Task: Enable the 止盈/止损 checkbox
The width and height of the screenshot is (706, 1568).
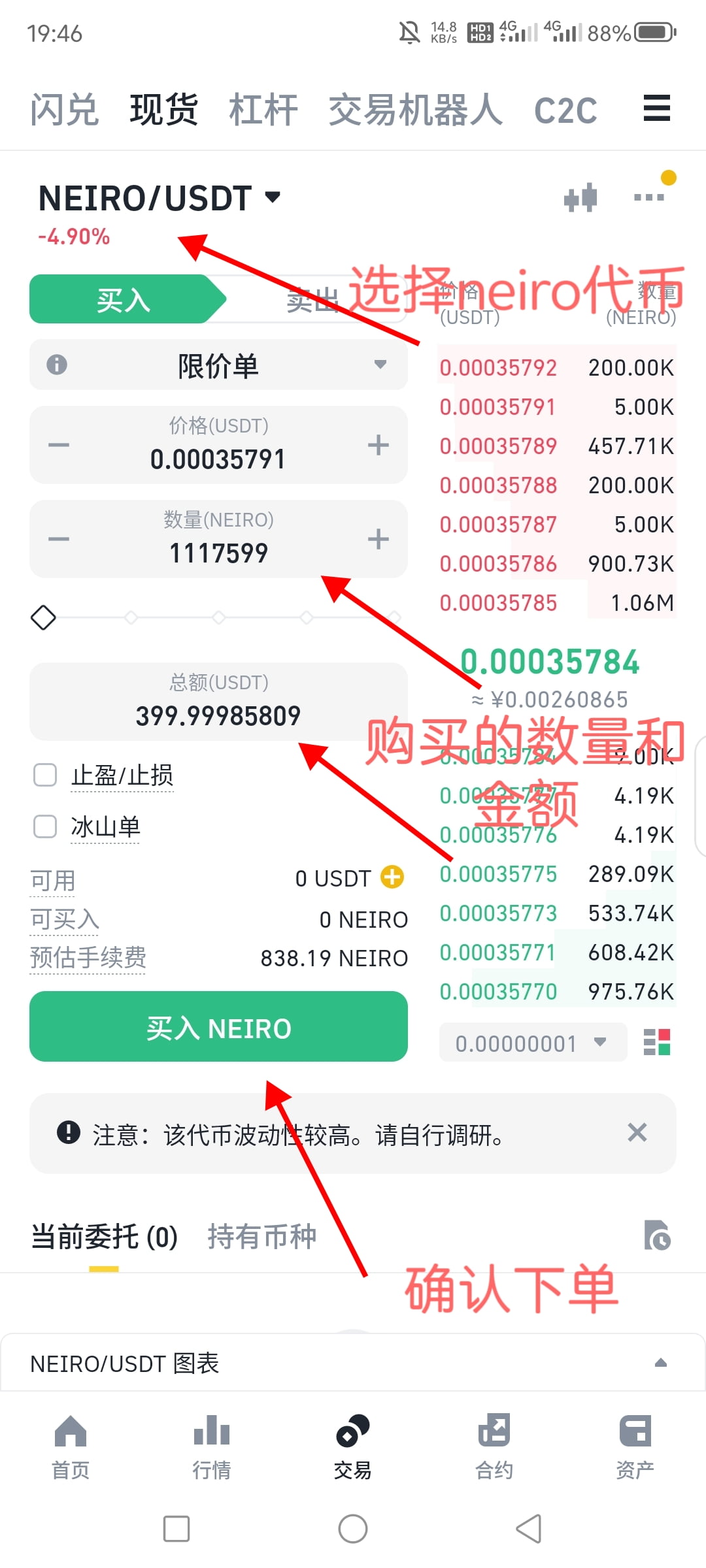Action: tap(44, 775)
